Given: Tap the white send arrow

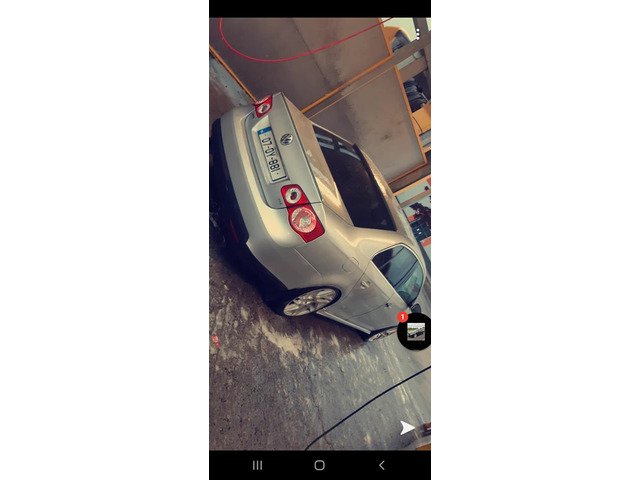Looking at the screenshot, I should point(407,427).
